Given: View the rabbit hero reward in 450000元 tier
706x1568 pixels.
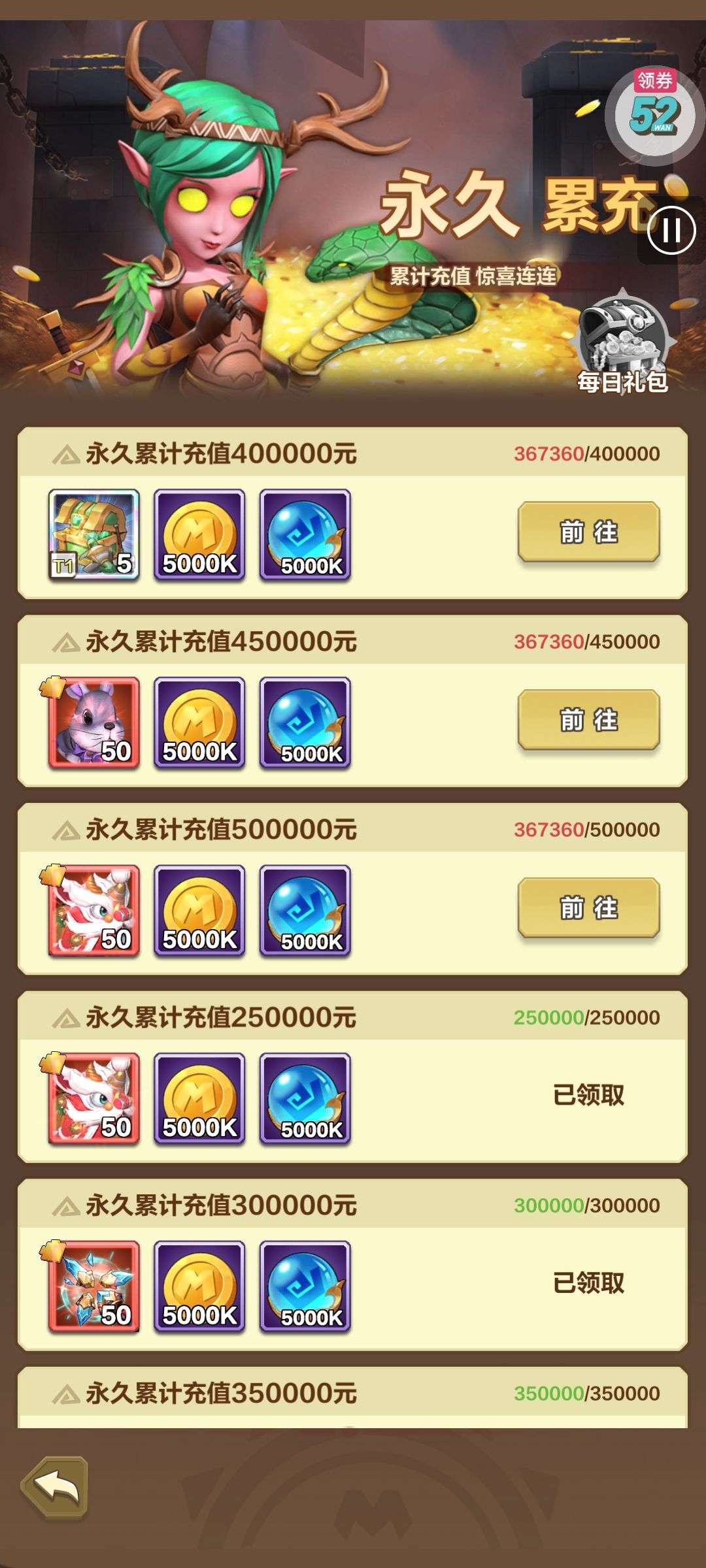Looking at the screenshot, I should (94, 723).
